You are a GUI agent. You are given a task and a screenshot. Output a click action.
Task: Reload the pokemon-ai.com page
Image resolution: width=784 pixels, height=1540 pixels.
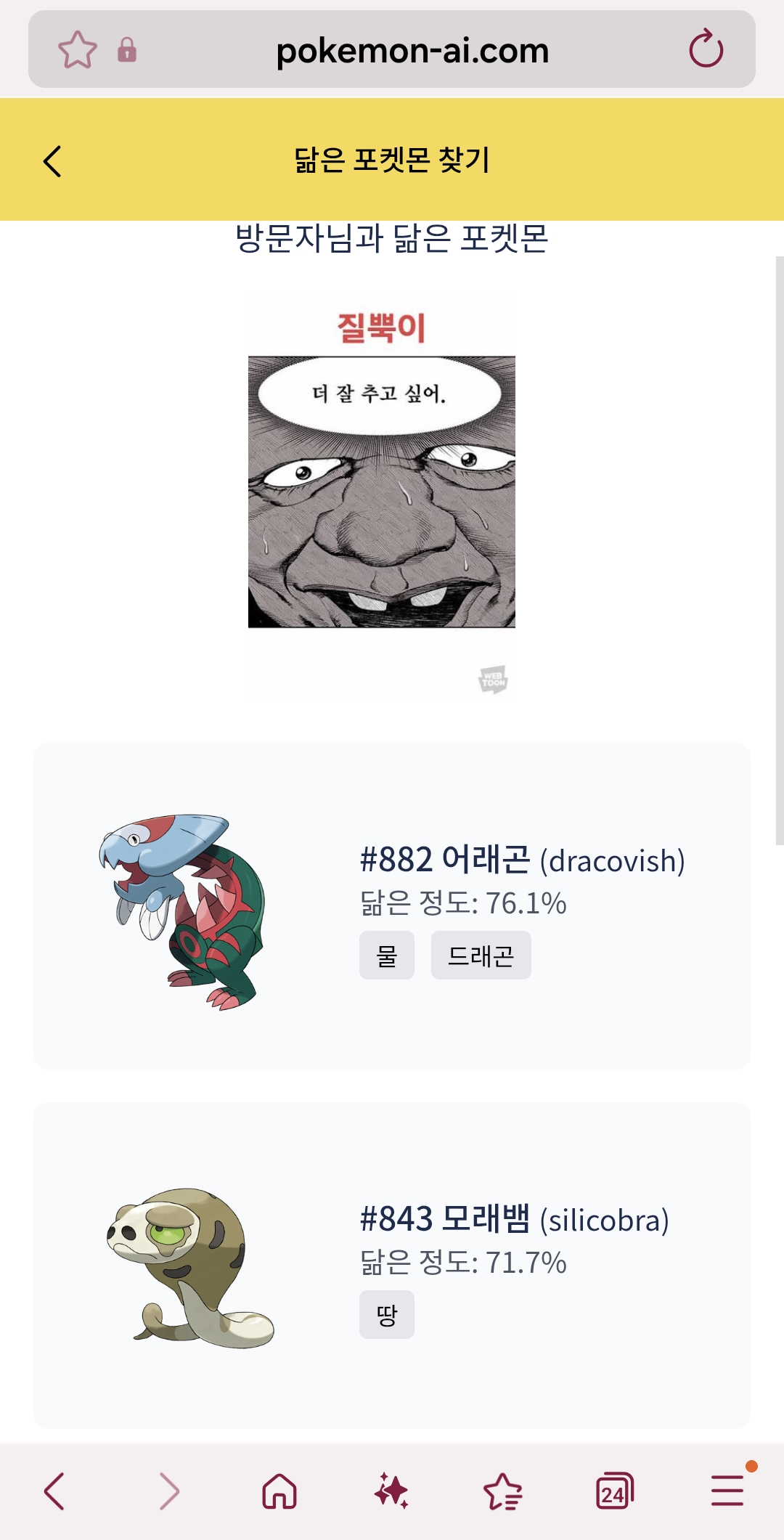point(706,49)
